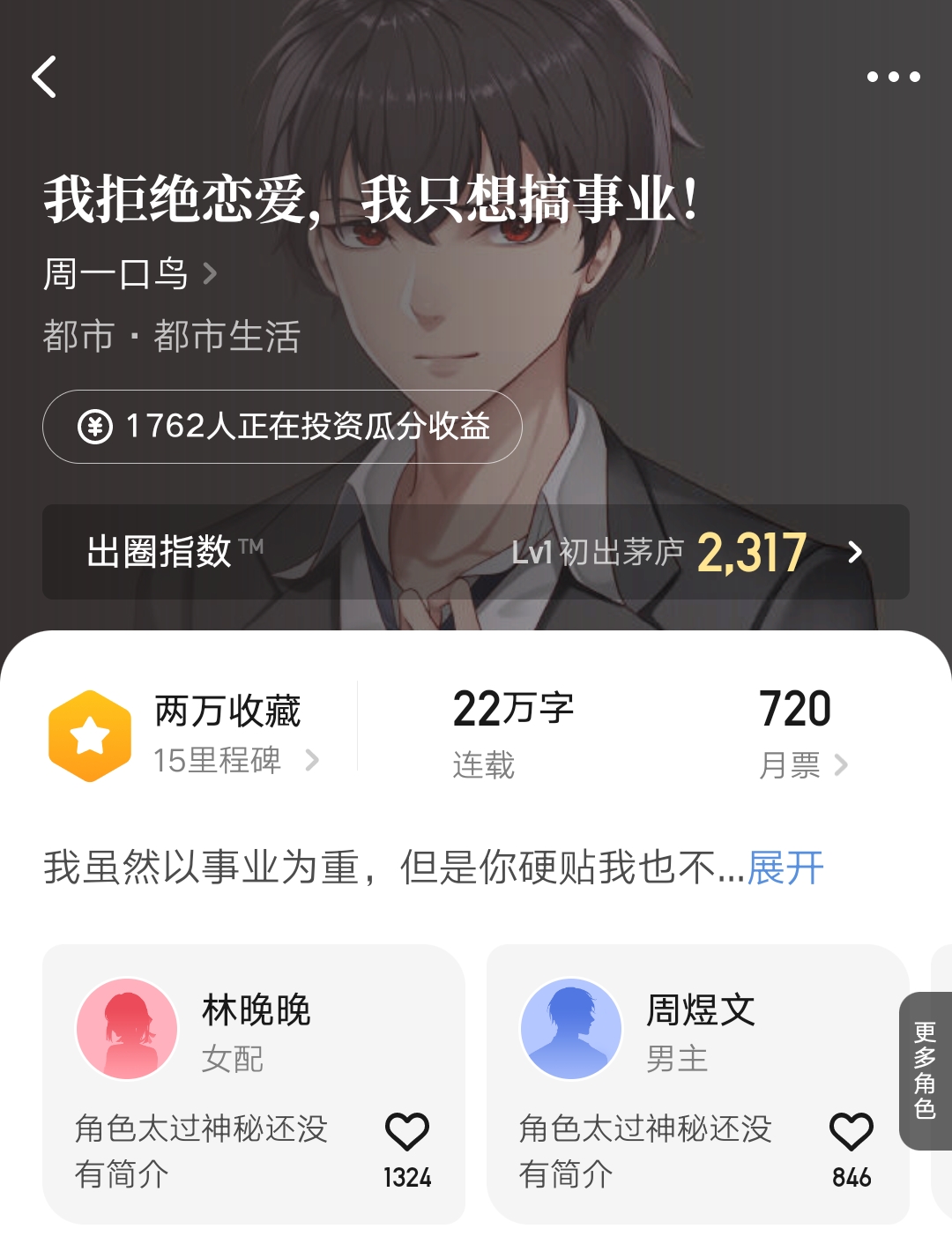Like 林晚晚 by tapping her heart
This screenshot has height=1244, width=952.
pos(407,1133)
